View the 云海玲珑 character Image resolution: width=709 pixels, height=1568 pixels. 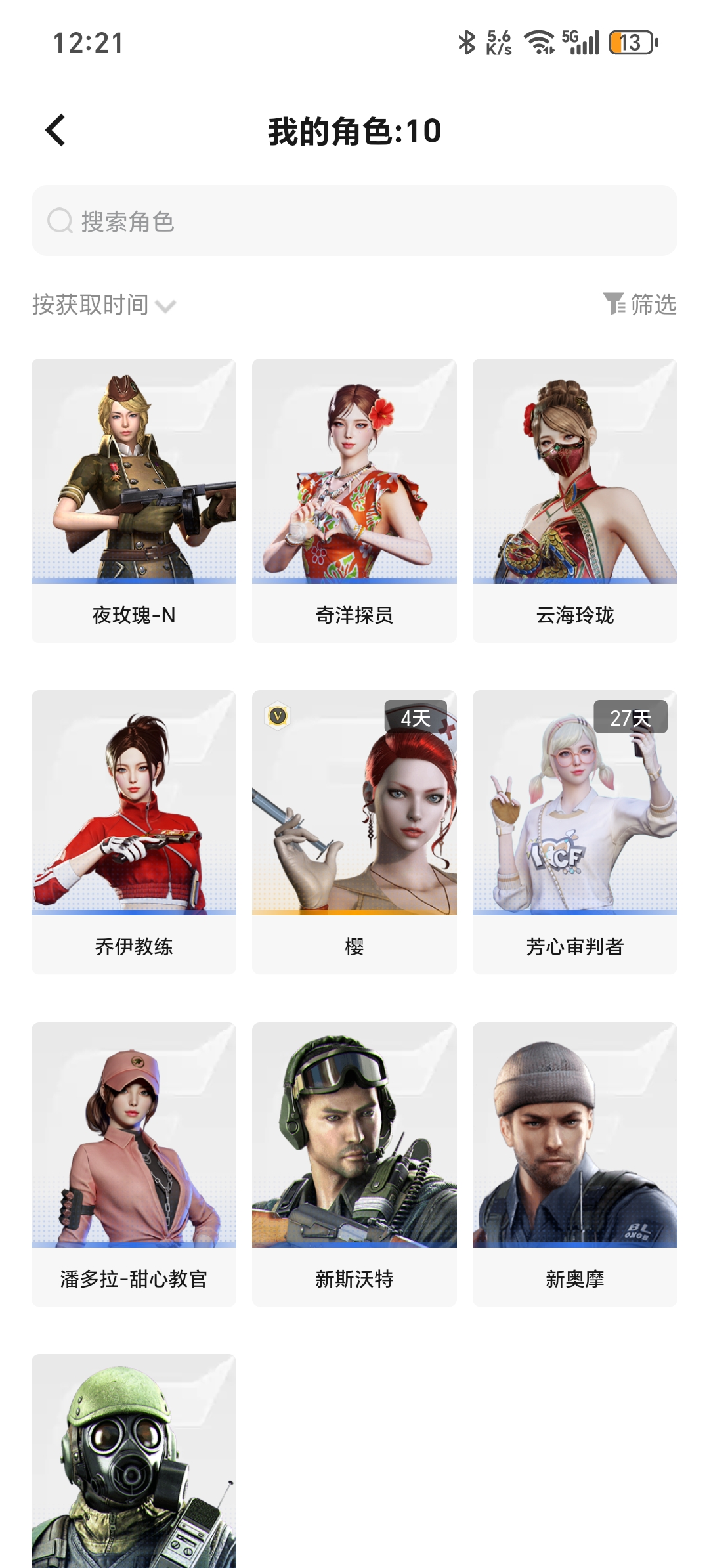click(x=575, y=500)
